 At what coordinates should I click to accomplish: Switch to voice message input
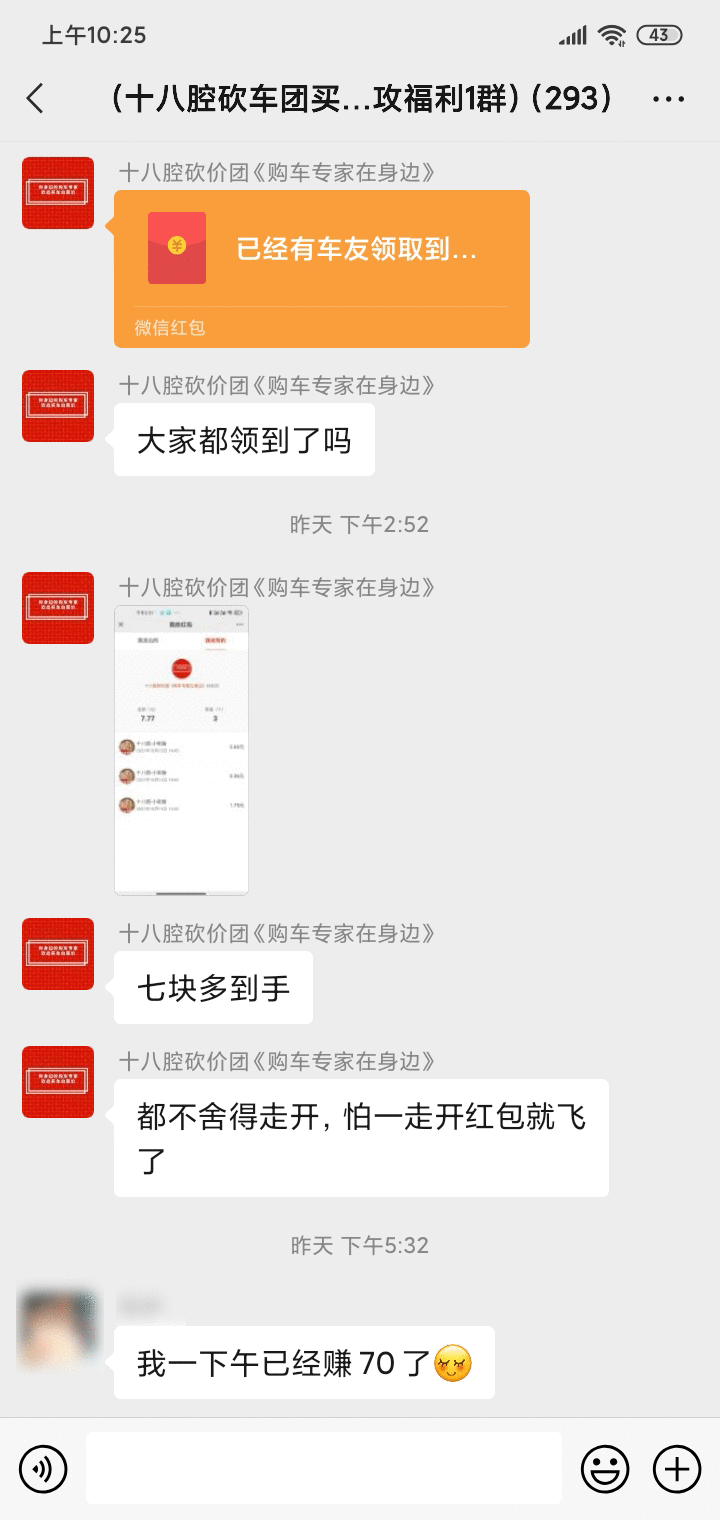point(43,1469)
